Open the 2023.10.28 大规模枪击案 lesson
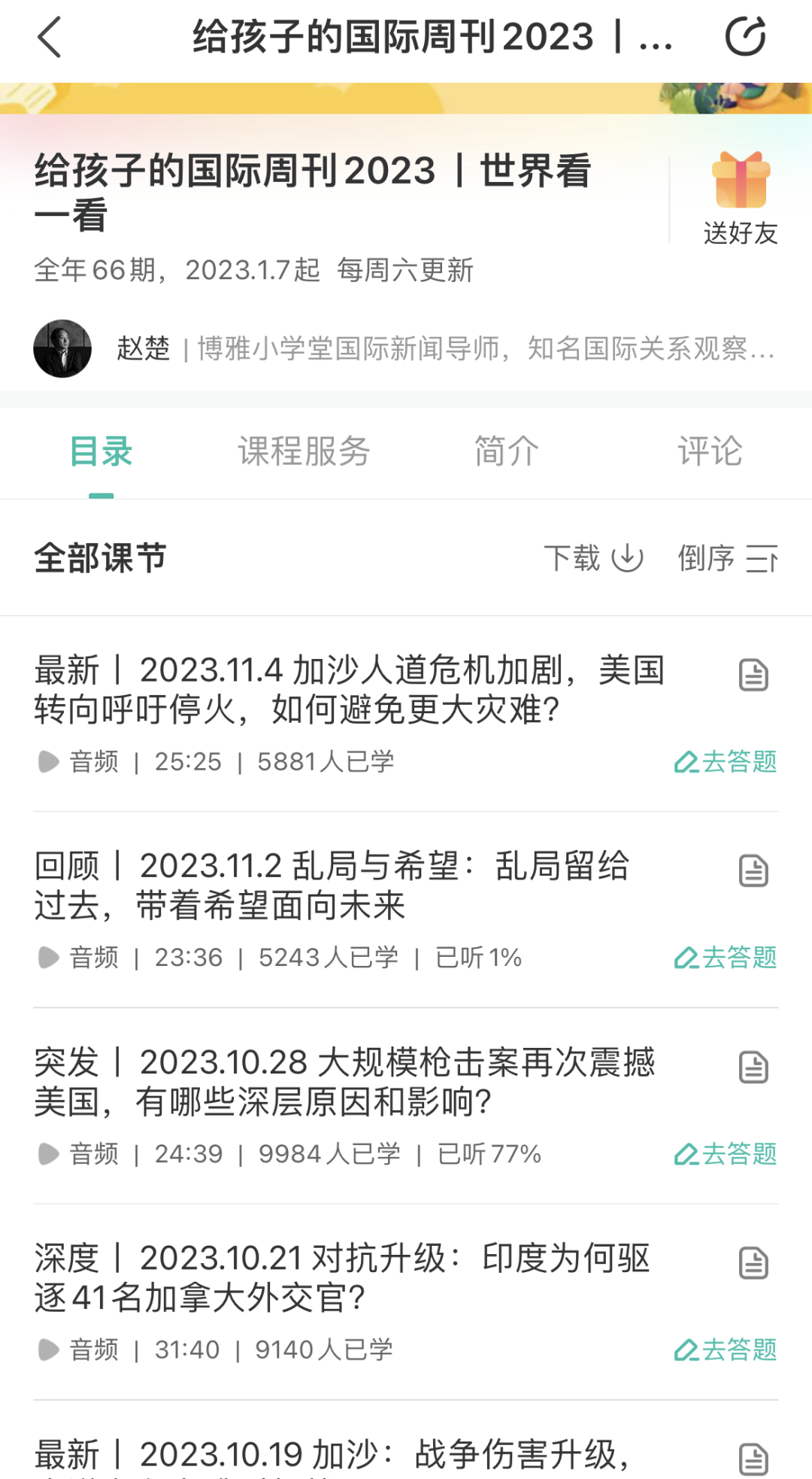 pos(345,1082)
